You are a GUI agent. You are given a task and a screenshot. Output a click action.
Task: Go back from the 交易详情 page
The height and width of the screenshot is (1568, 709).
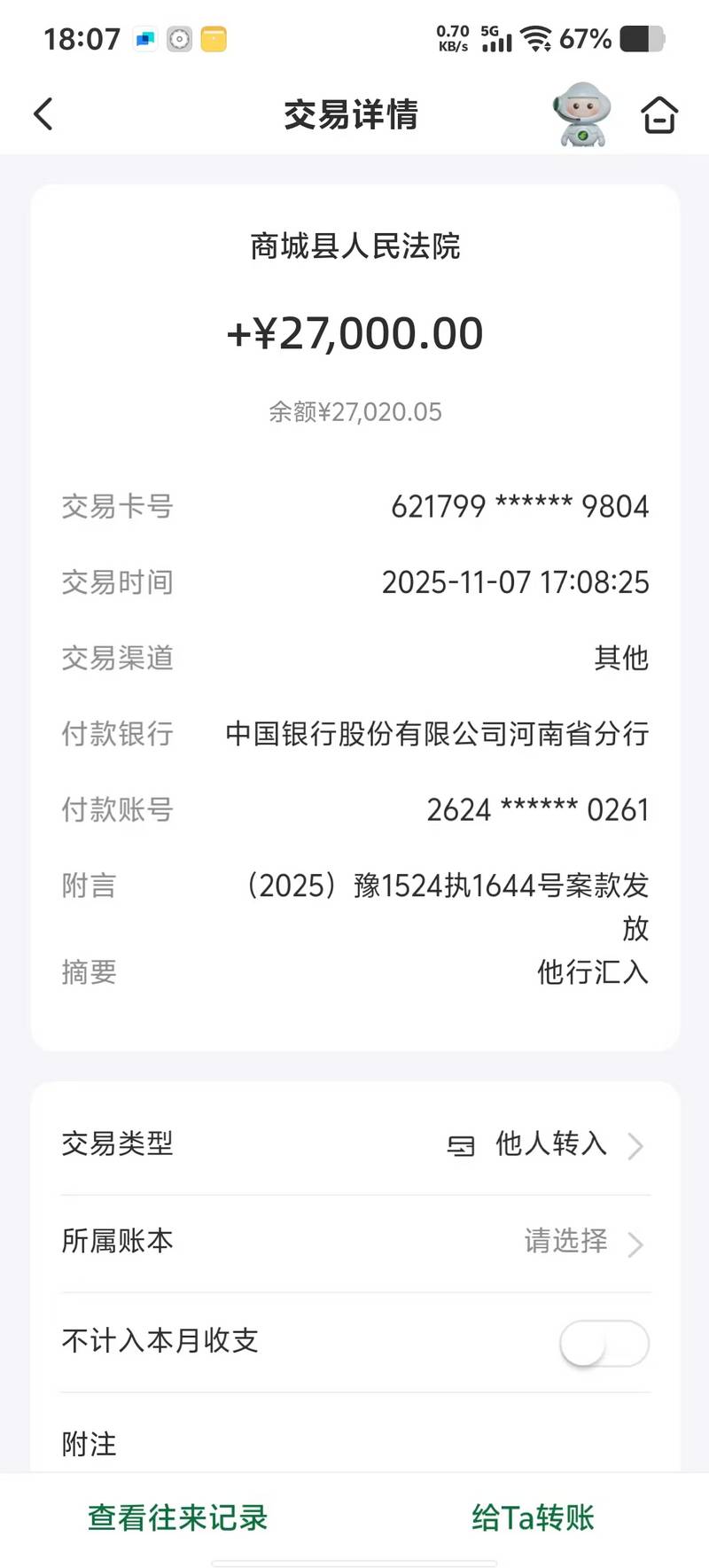click(43, 114)
